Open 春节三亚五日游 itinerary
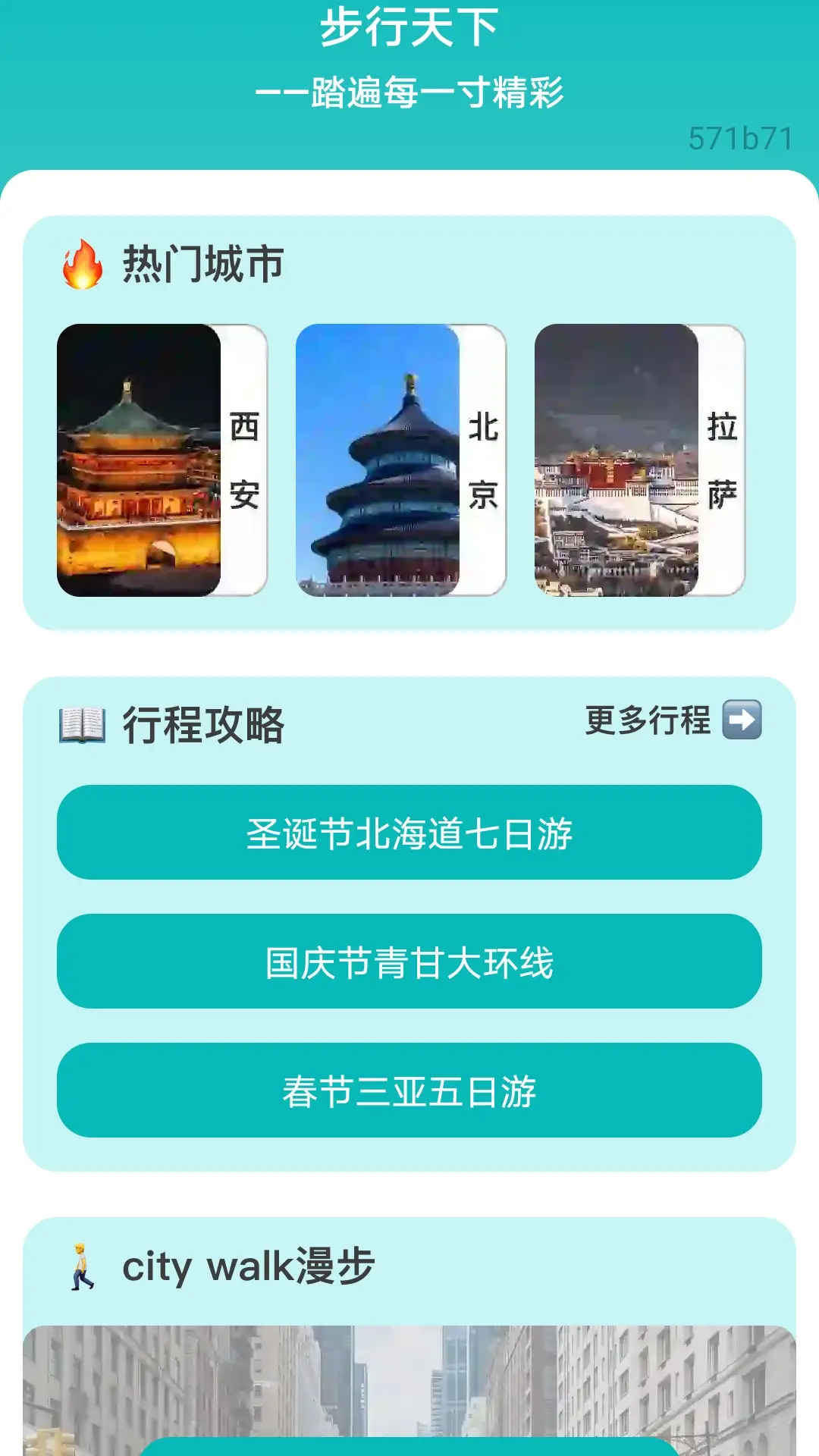 click(x=409, y=1092)
